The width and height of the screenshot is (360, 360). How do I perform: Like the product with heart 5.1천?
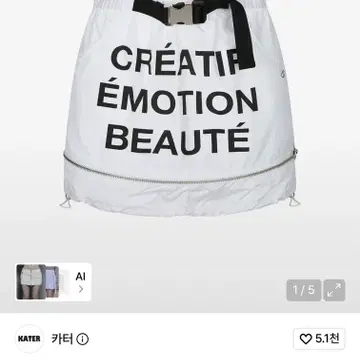tap(319, 339)
